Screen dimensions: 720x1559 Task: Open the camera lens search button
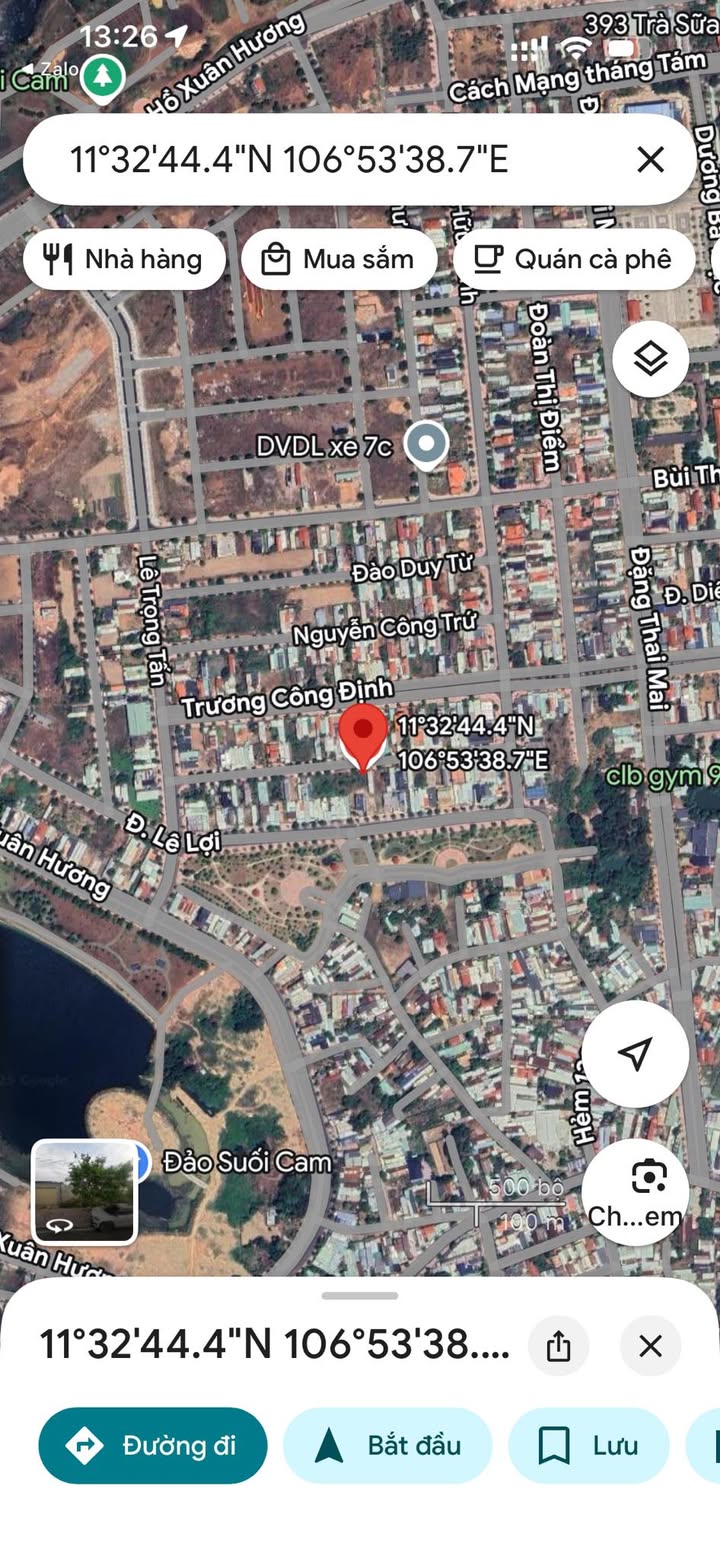(x=635, y=1192)
